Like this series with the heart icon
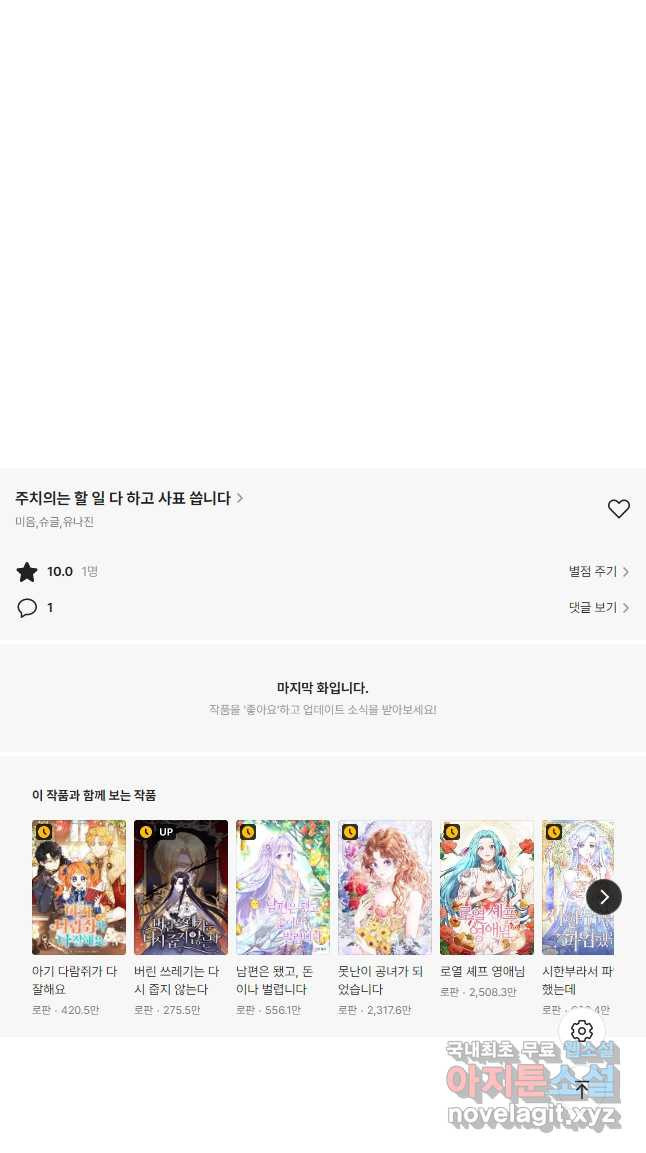 619,509
